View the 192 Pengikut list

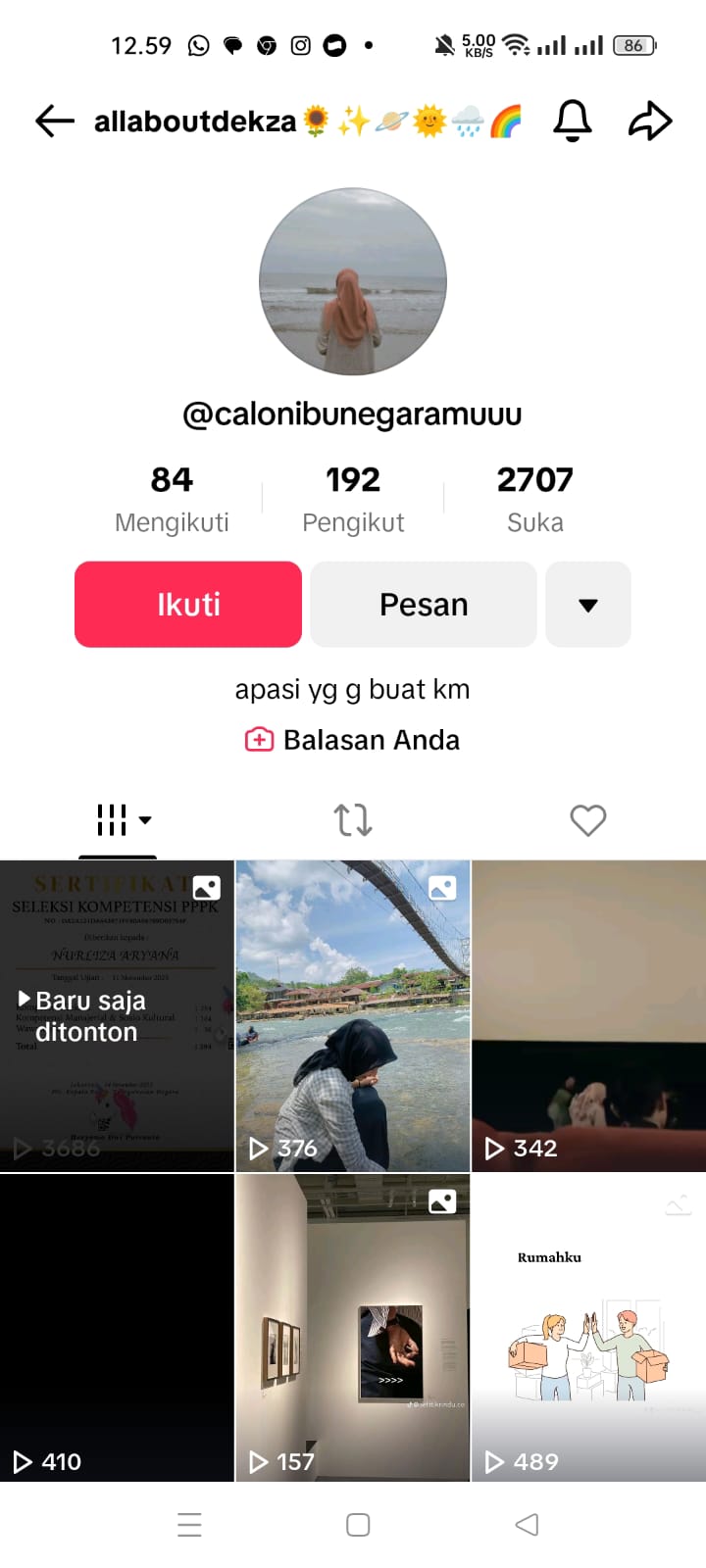tap(353, 500)
